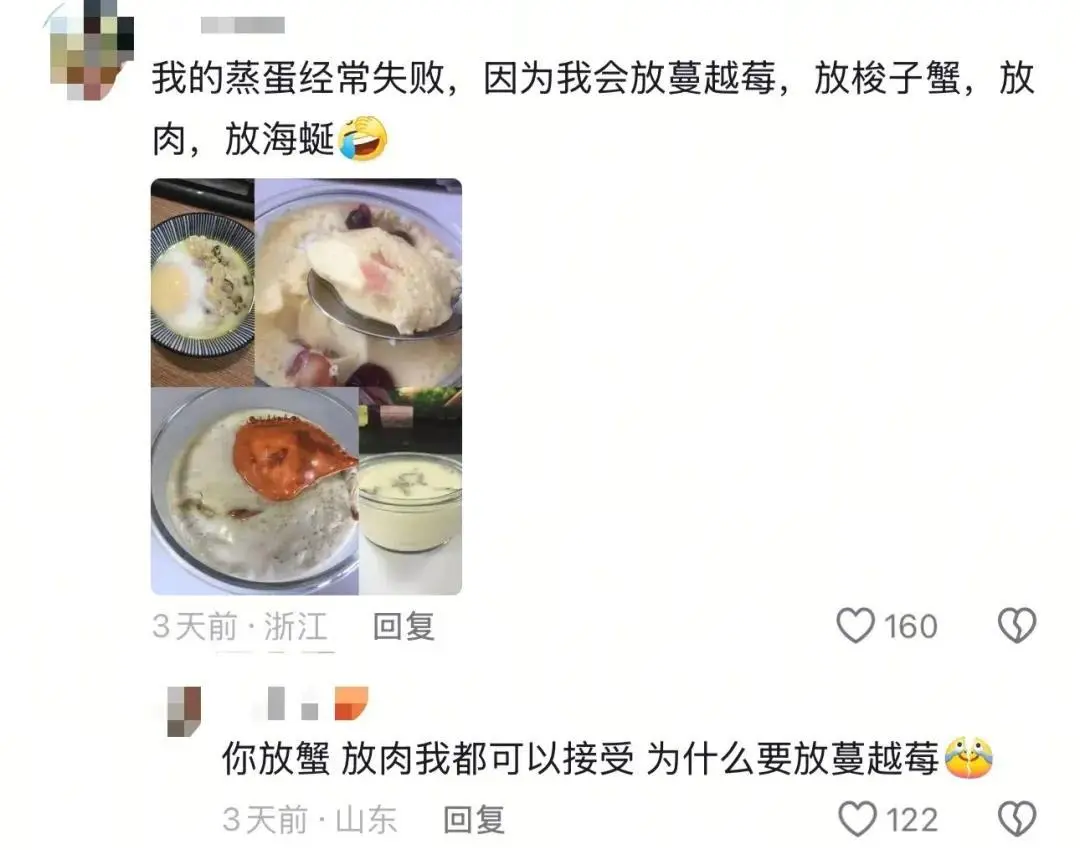Image resolution: width=1080 pixels, height=850 pixels.
Task: Dislike the reply from 山东
Action: click(1017, 820)
